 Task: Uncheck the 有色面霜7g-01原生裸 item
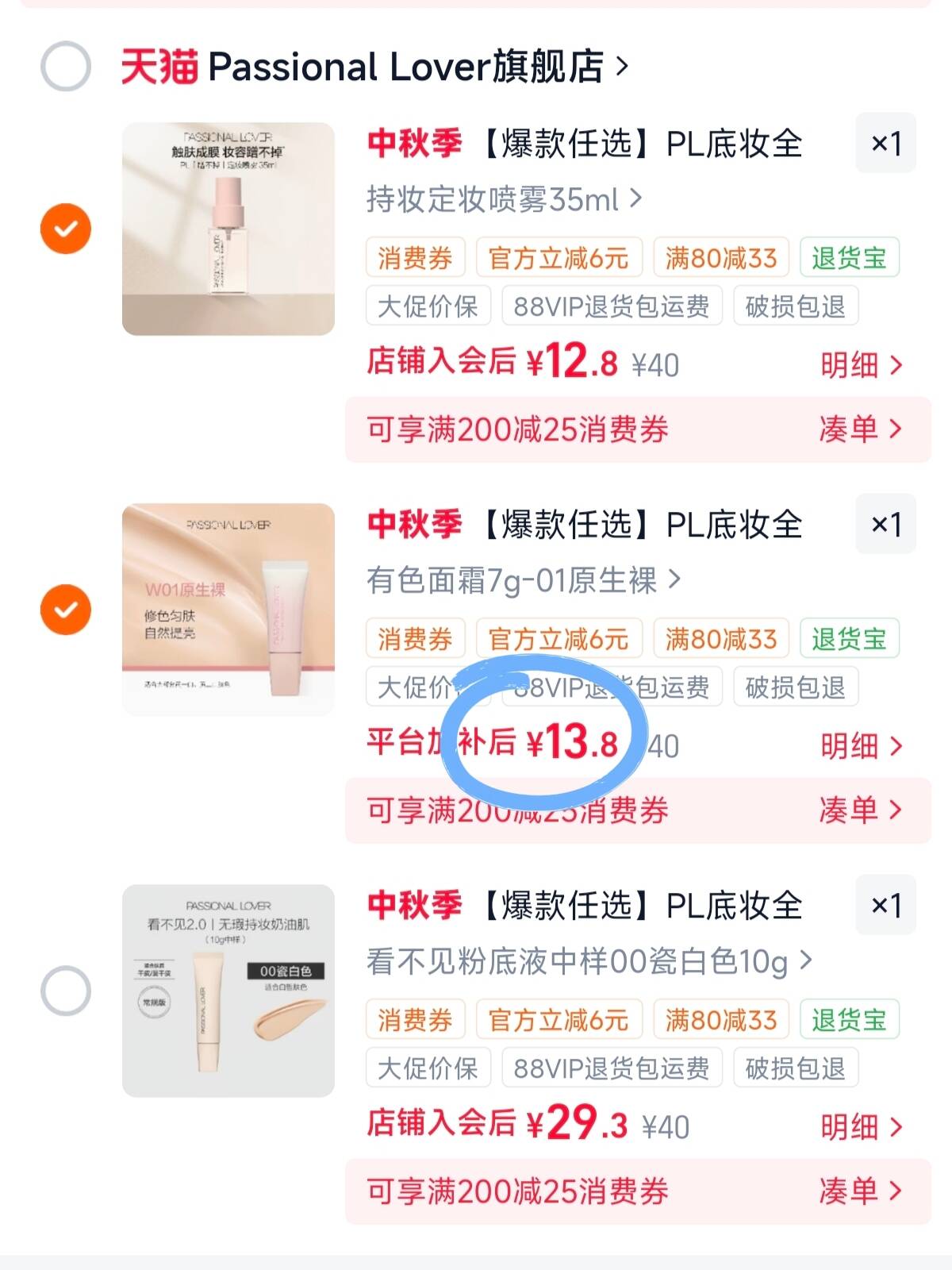click(66, 610)
